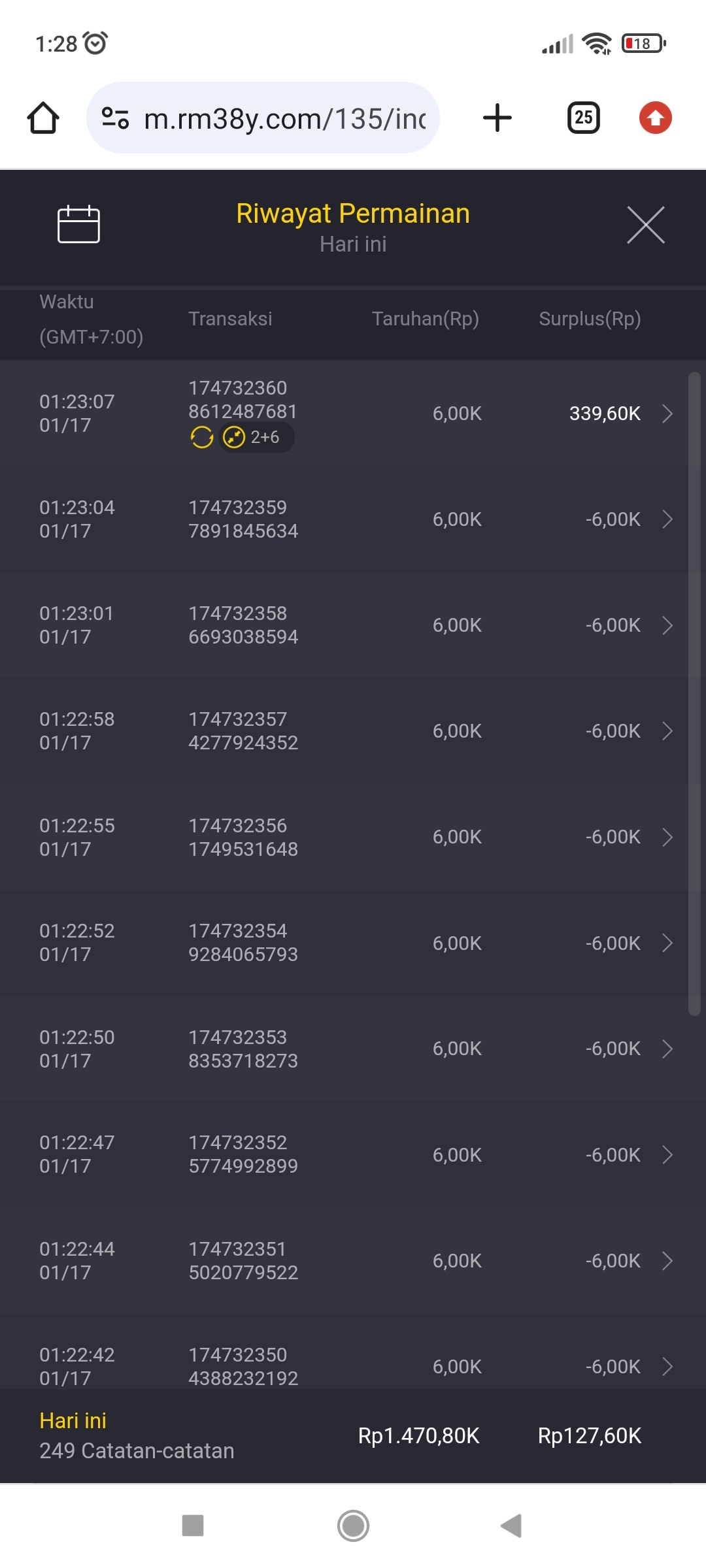Image resolution: width=706 pixels, height=1568 pixels.
Task: Go back with the system back button
Action: pyautogui.click(x=511, y=1526)
